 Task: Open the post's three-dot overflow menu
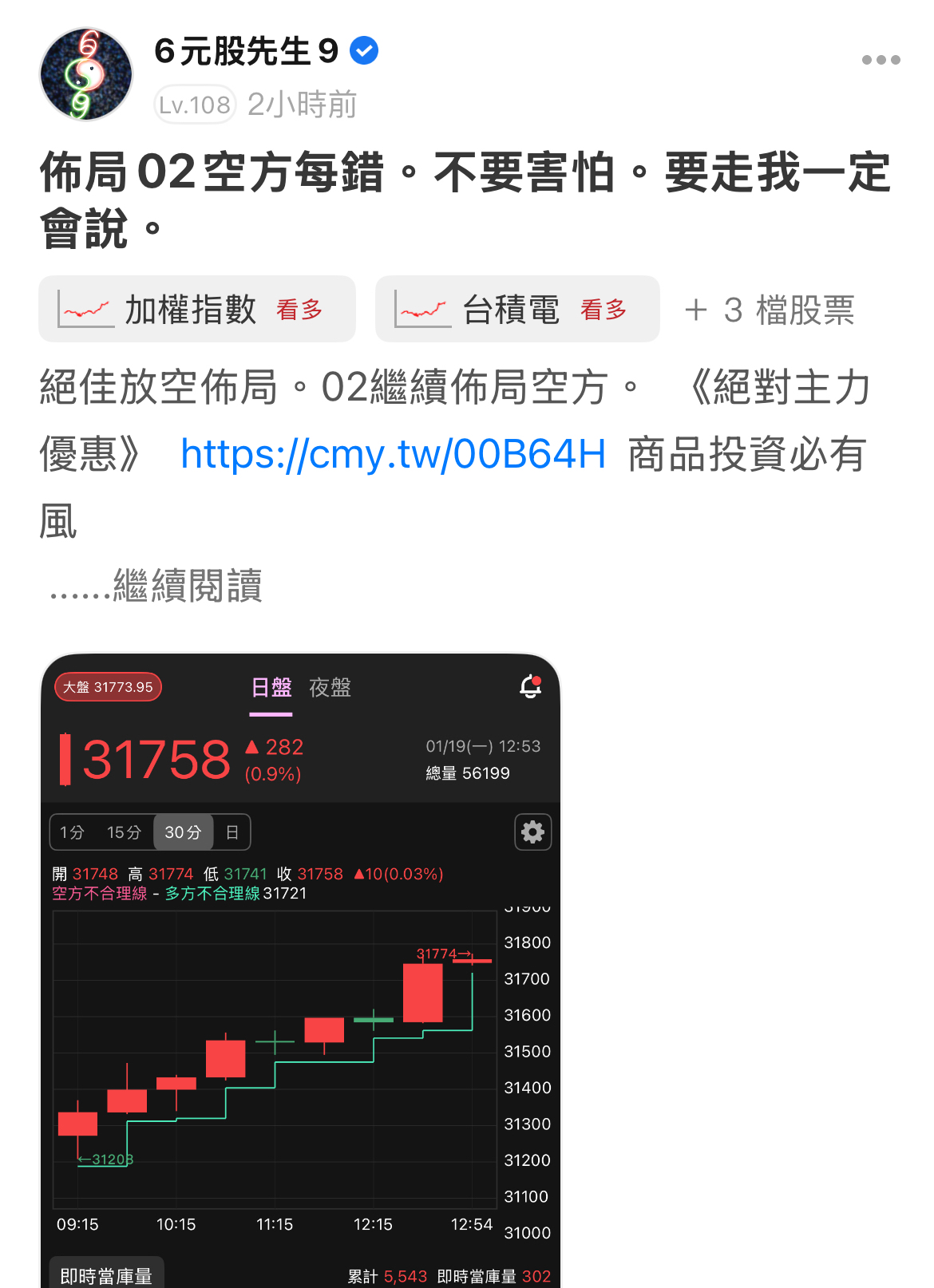[881, 60]
